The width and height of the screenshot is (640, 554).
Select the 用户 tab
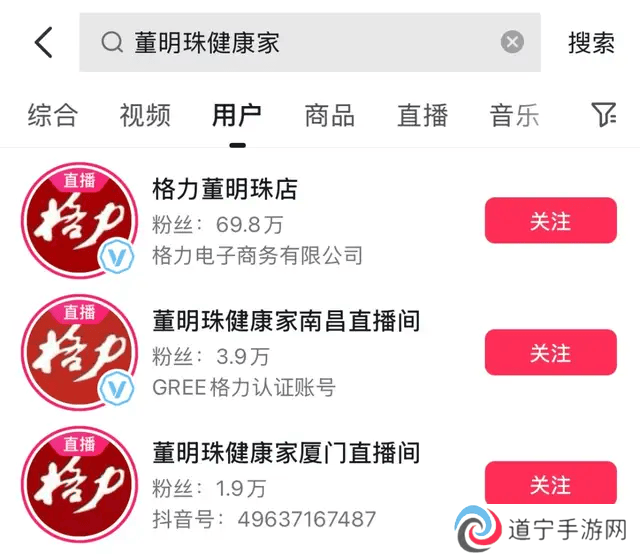click(237, 115)
